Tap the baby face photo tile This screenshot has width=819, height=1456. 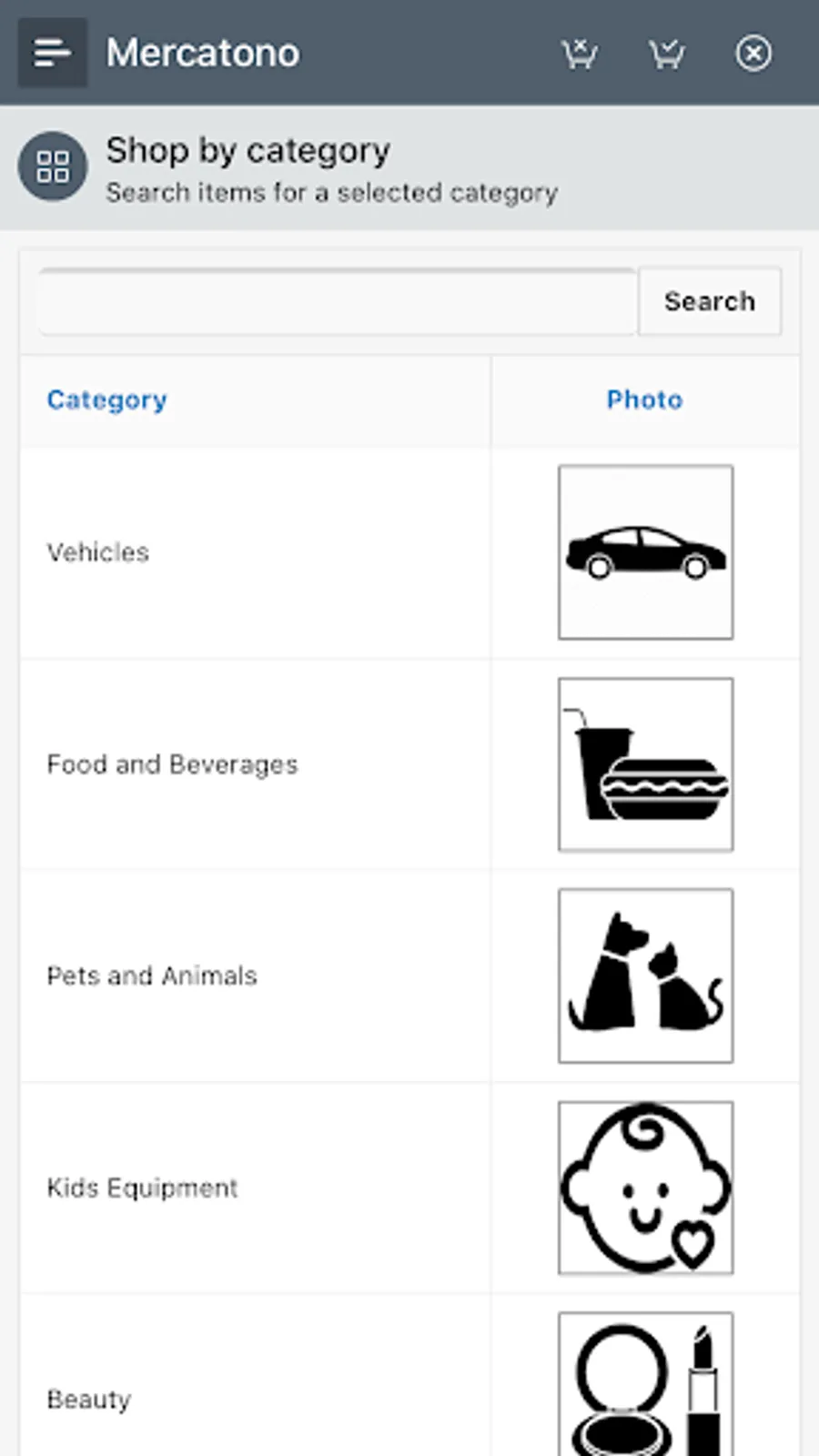[645, 1188]
